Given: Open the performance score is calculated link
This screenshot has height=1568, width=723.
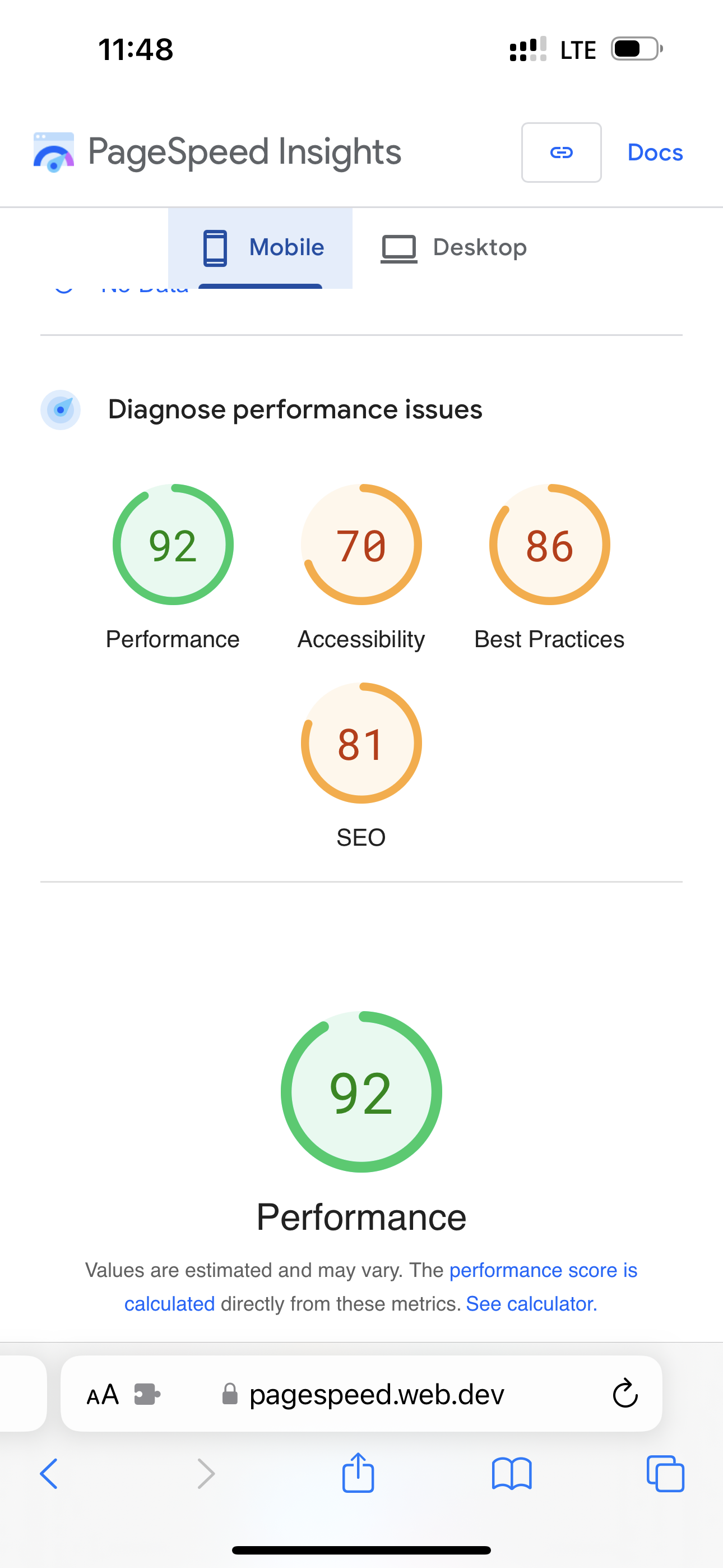Looking at the screenshot, I should pyautogui.click(x=543, y=1270).
